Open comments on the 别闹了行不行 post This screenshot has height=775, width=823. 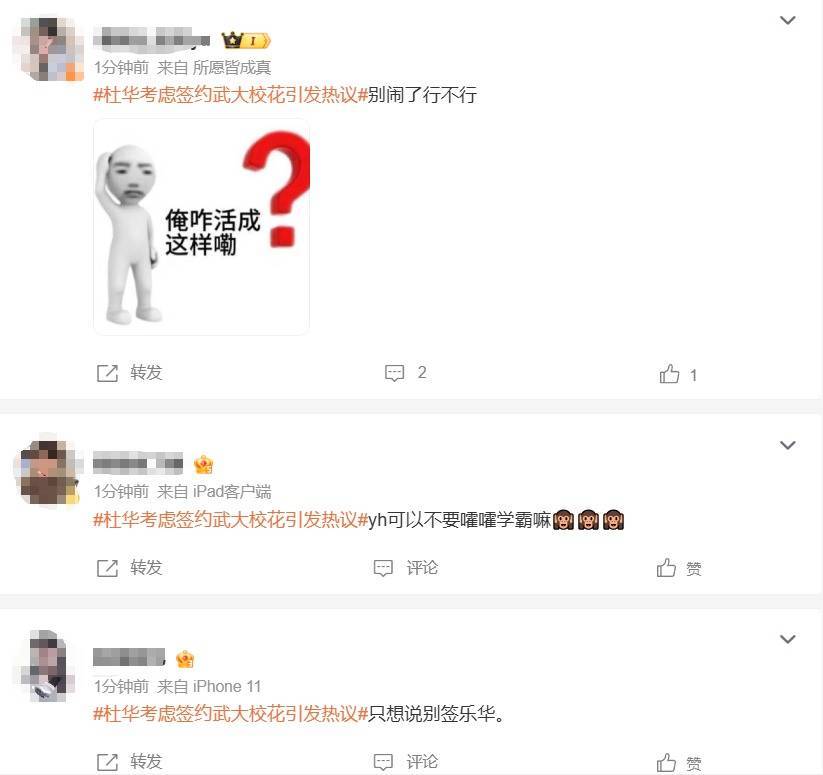point(406,373)
